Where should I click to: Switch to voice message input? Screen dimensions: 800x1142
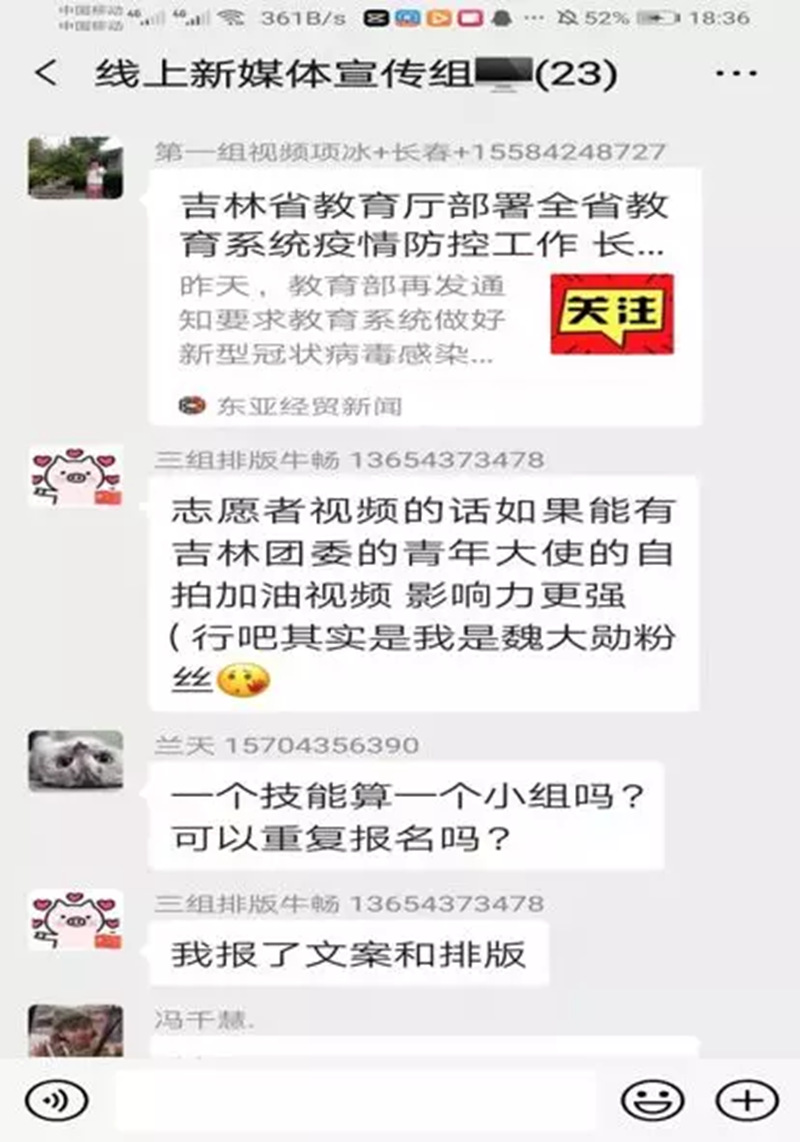click(x=51, y=1100)
